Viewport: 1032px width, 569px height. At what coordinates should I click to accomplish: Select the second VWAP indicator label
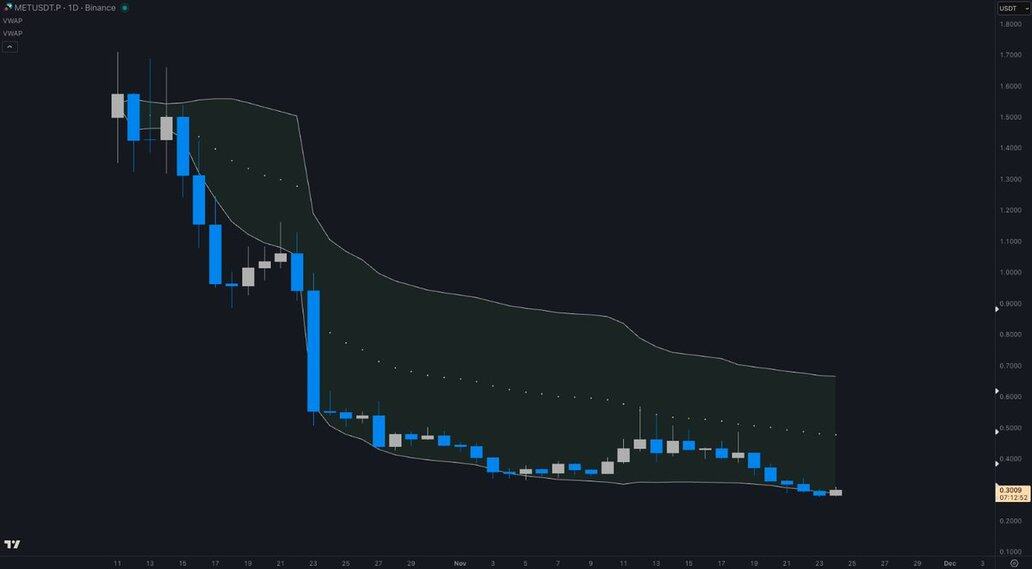[12, 33]
